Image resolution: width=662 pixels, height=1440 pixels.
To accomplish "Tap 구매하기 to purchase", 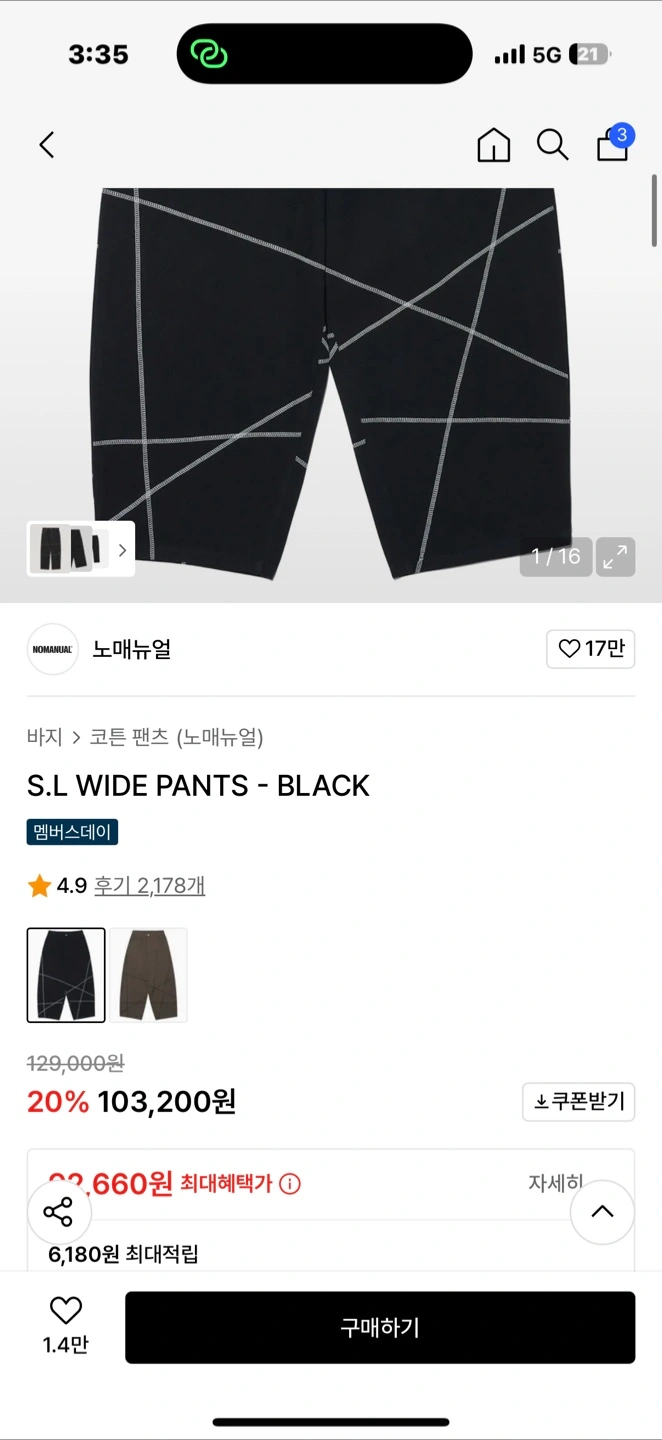I will click(380, 1328).
